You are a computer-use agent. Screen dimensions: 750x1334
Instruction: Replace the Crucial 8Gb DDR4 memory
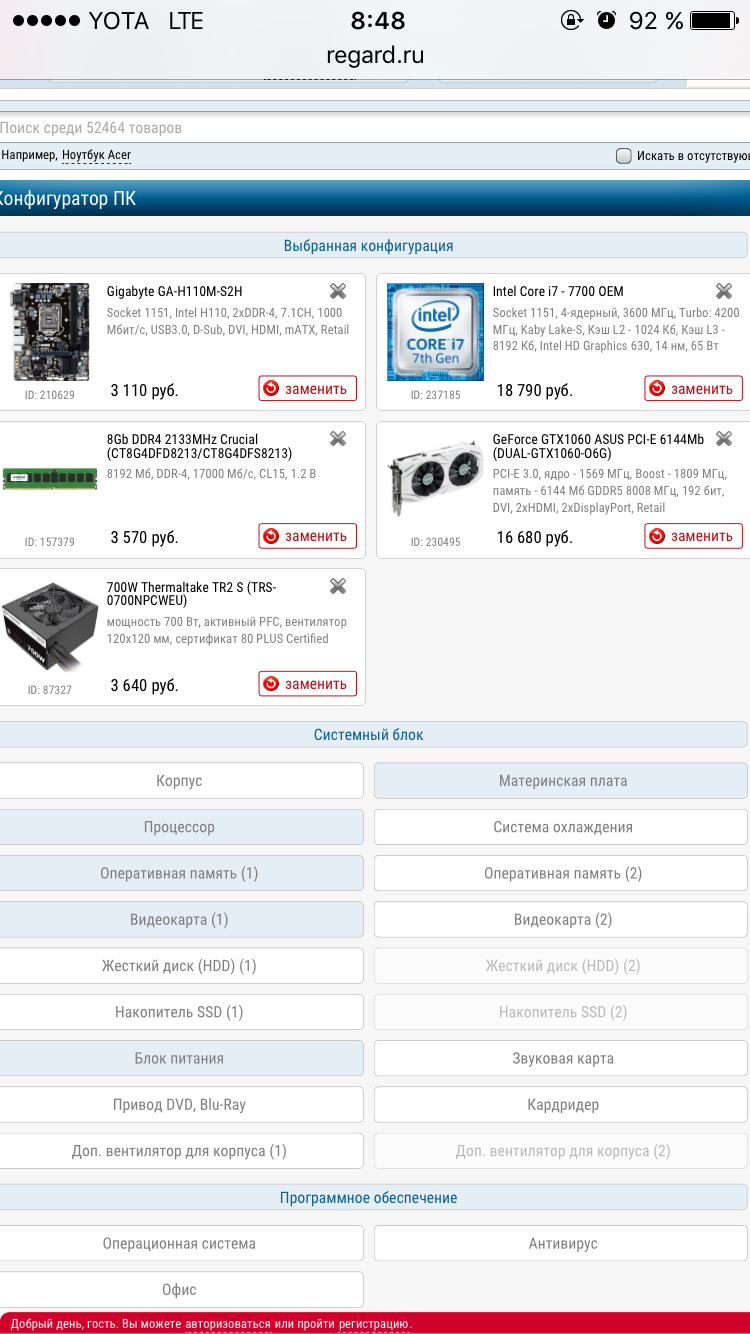307,536
